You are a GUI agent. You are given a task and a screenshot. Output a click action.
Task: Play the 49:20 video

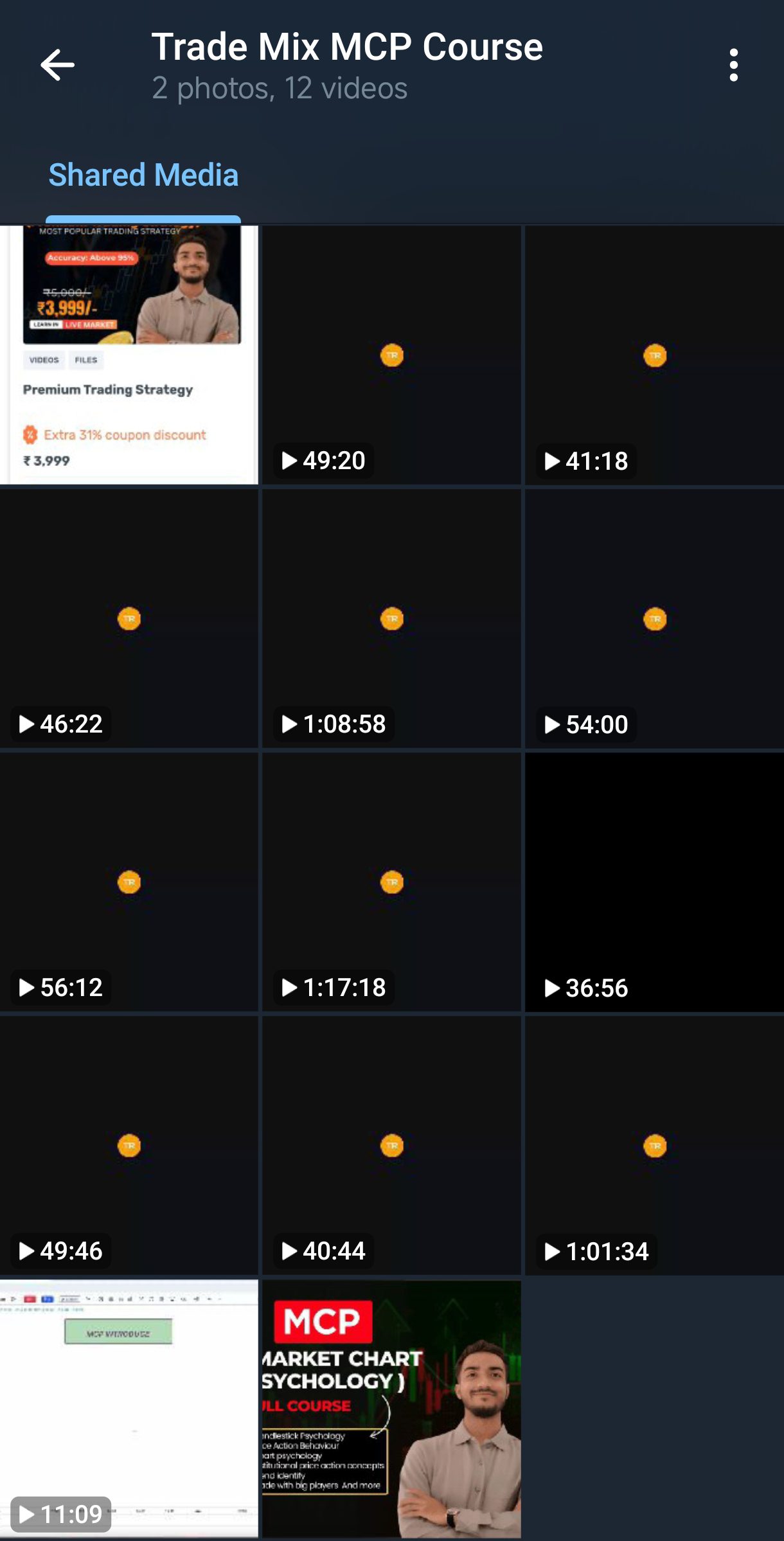[391, 355]
